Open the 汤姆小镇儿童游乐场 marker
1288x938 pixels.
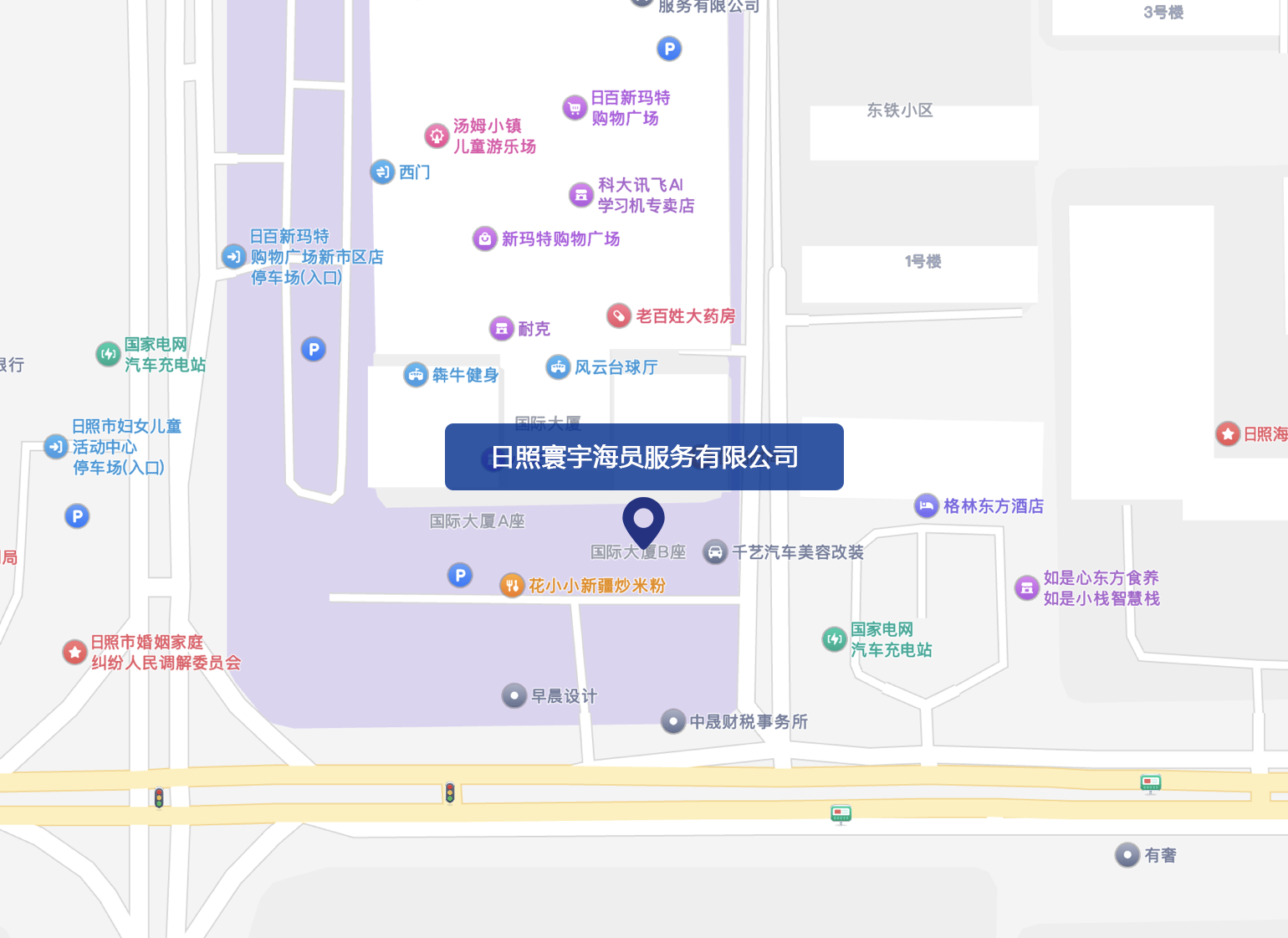click(437, 136)
